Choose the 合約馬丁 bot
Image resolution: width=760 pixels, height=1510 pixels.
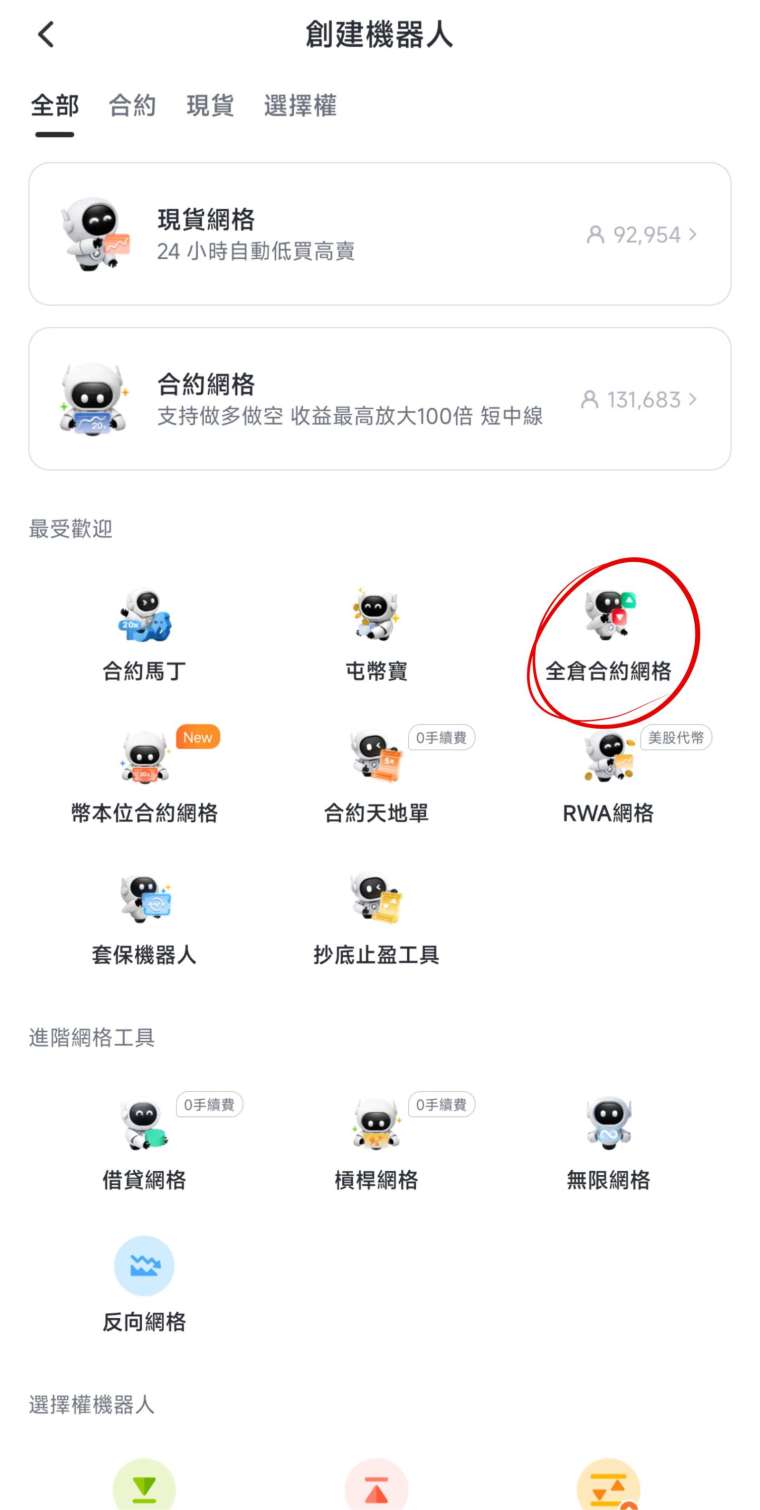pyautogui.click(x=144, y=636)
